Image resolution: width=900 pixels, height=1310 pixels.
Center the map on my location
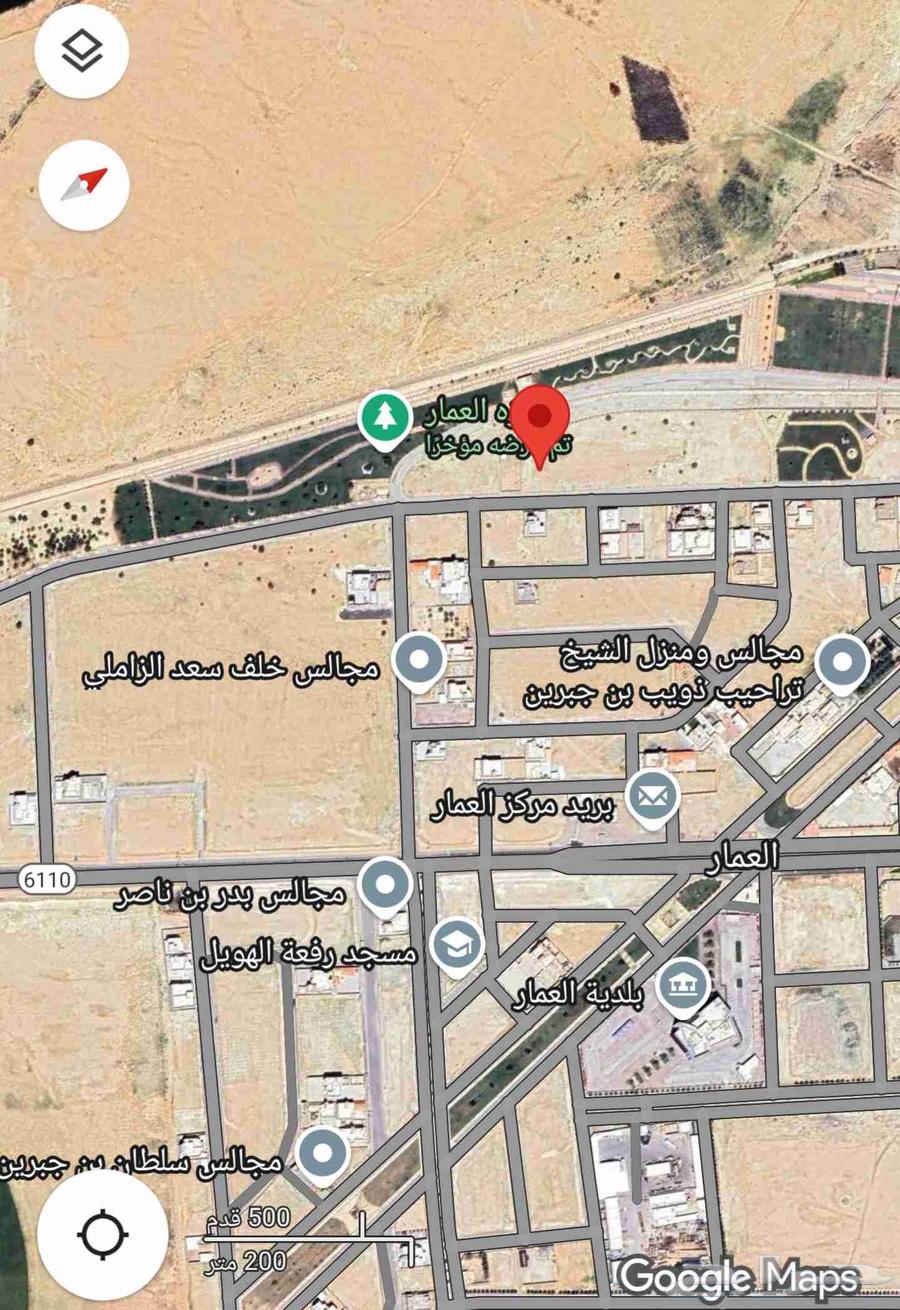click(x=102, y=1235)
